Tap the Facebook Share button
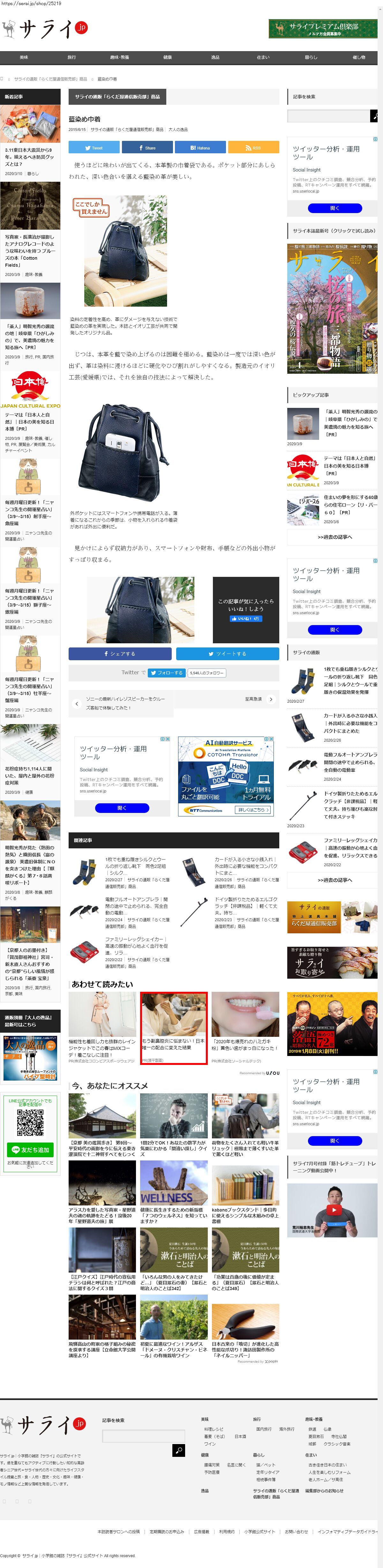This screenshot has width=383, height=1568. [x=147, y=148]
